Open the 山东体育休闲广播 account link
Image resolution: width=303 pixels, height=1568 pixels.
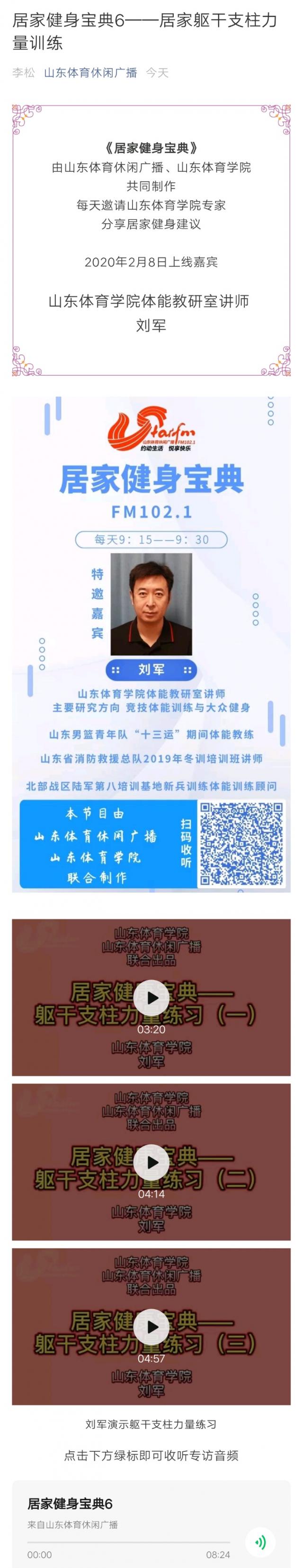point(90,73)
